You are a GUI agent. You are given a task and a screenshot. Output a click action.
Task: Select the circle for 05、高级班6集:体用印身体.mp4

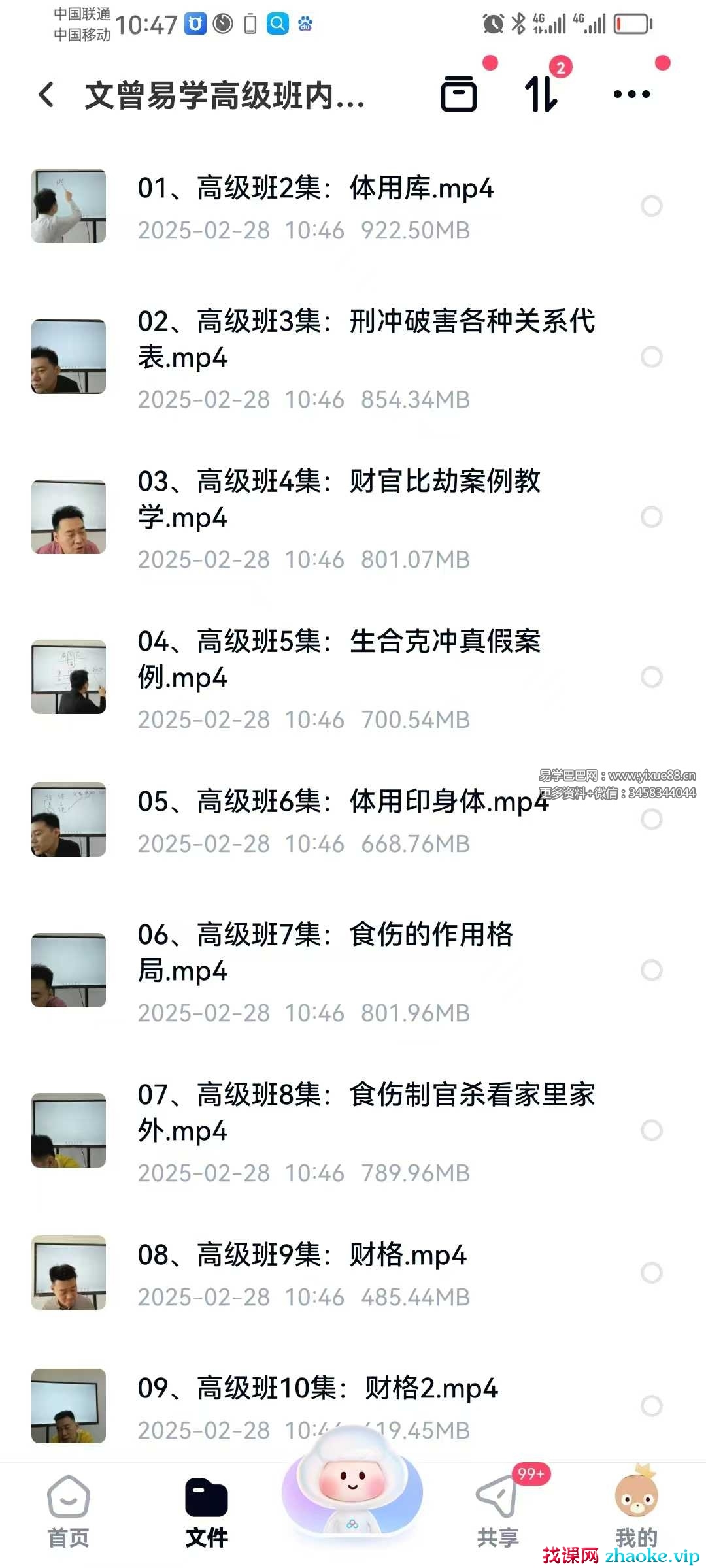[651, 819]
